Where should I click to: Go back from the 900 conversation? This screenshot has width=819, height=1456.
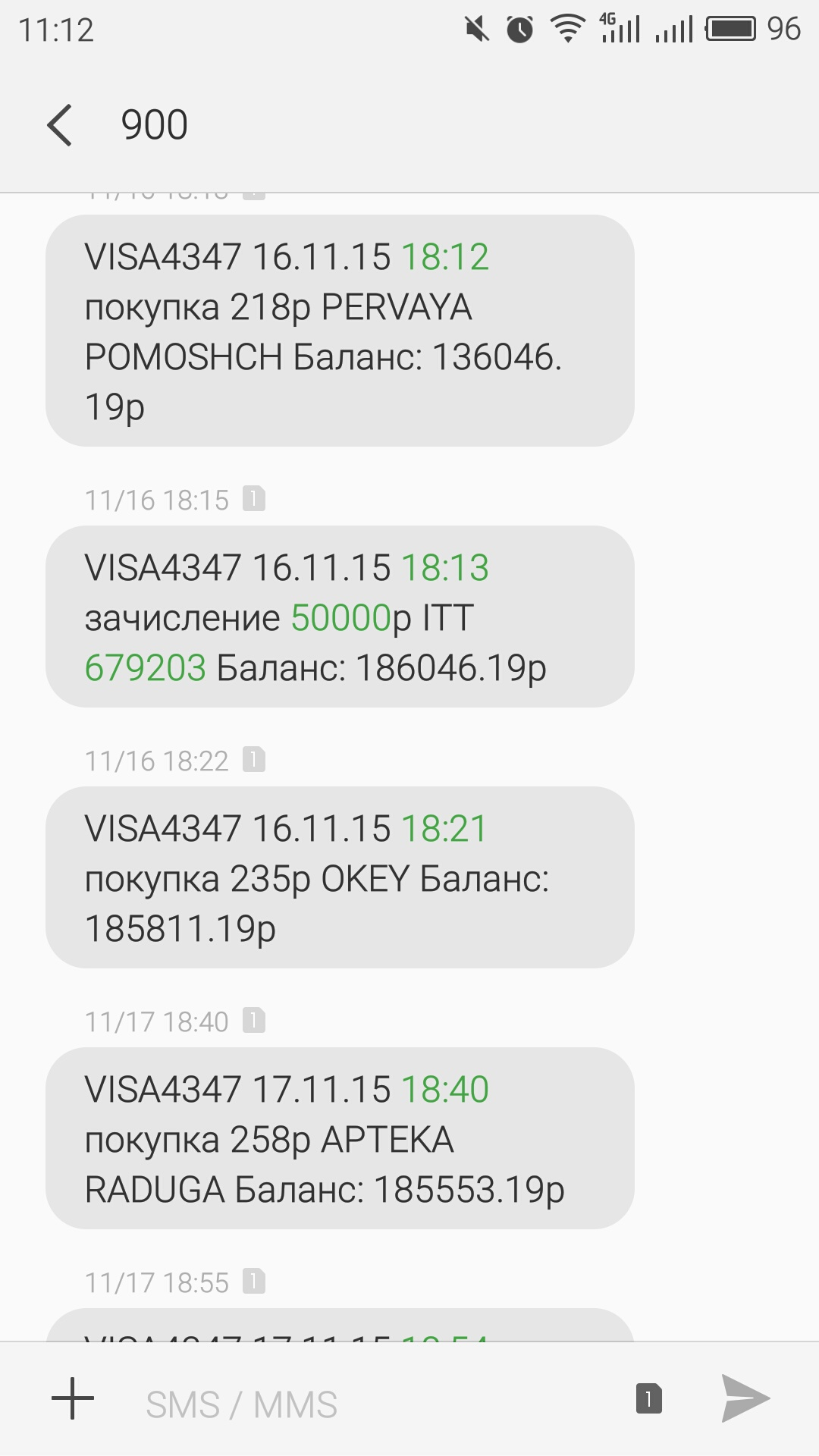pos(60,125)
